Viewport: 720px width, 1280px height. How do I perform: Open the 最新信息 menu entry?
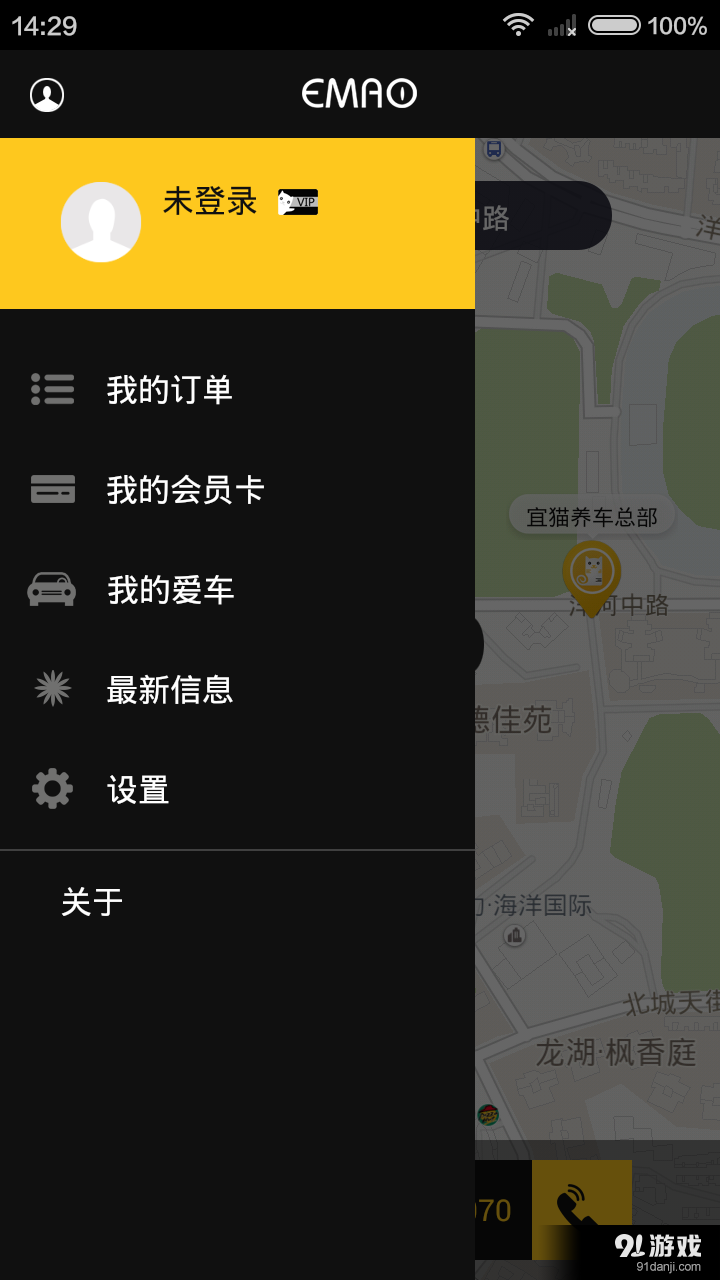[170, 690]
